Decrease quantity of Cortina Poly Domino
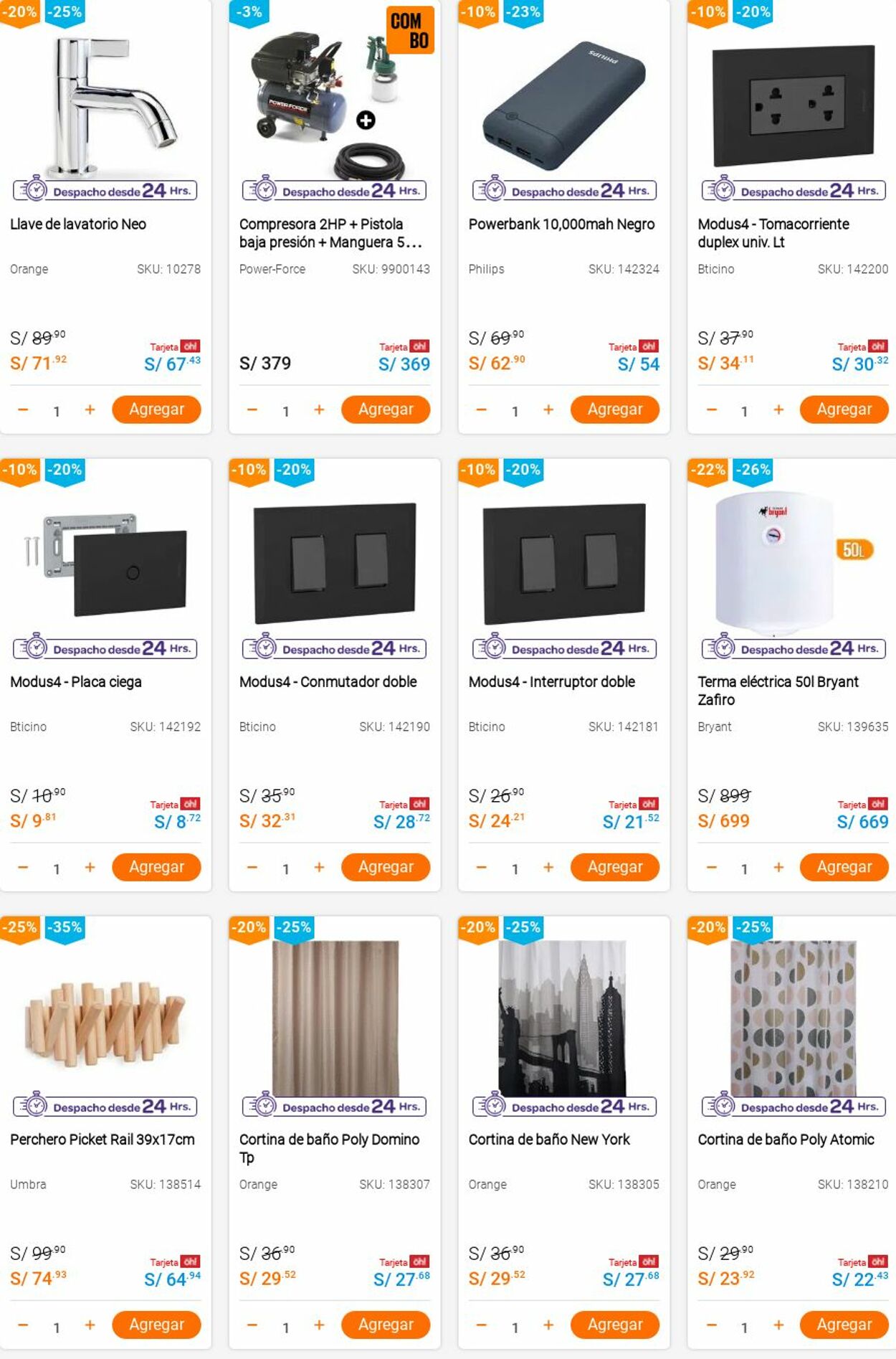The width and height of the screenshot is (896, 1359). pos(252,1325)
